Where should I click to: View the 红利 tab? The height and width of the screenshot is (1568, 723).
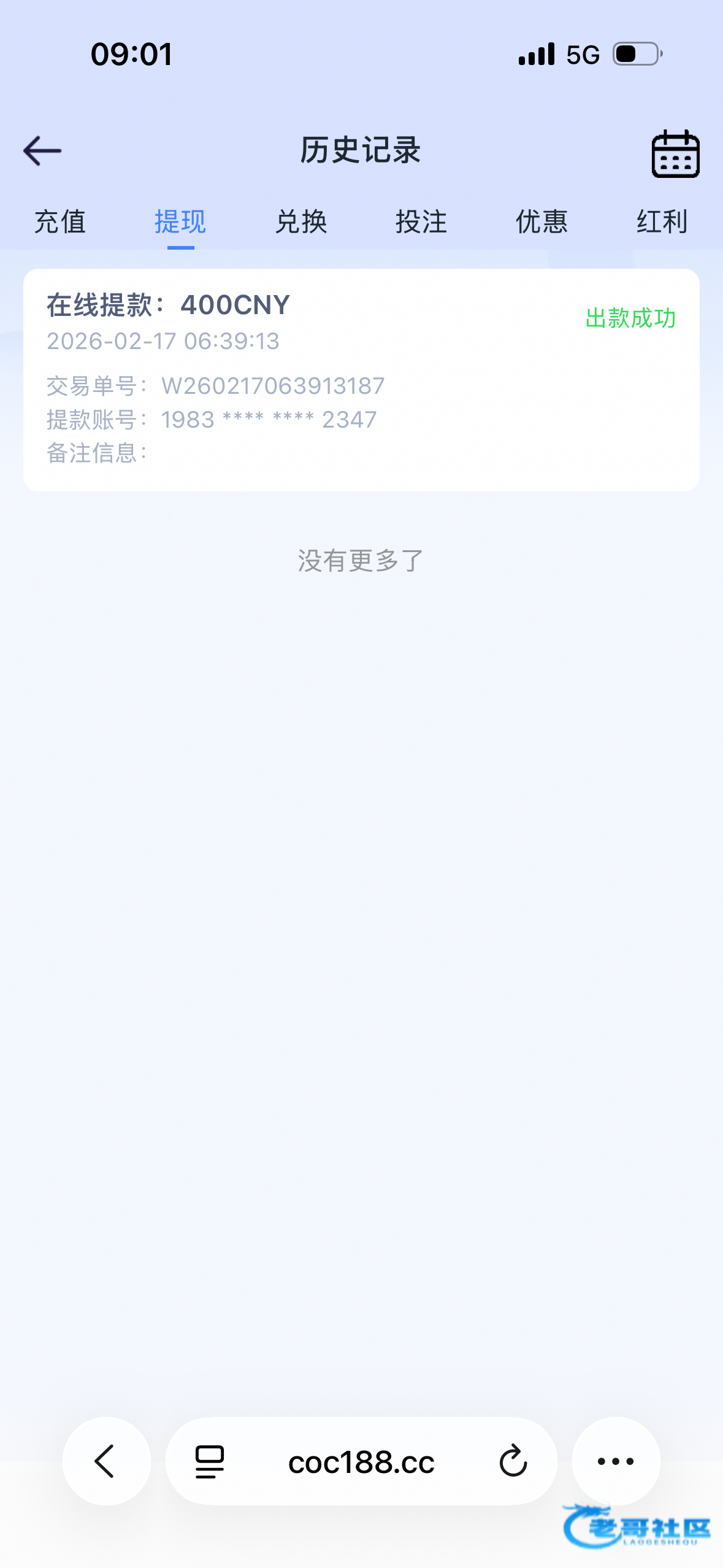(x=662, y=222)
